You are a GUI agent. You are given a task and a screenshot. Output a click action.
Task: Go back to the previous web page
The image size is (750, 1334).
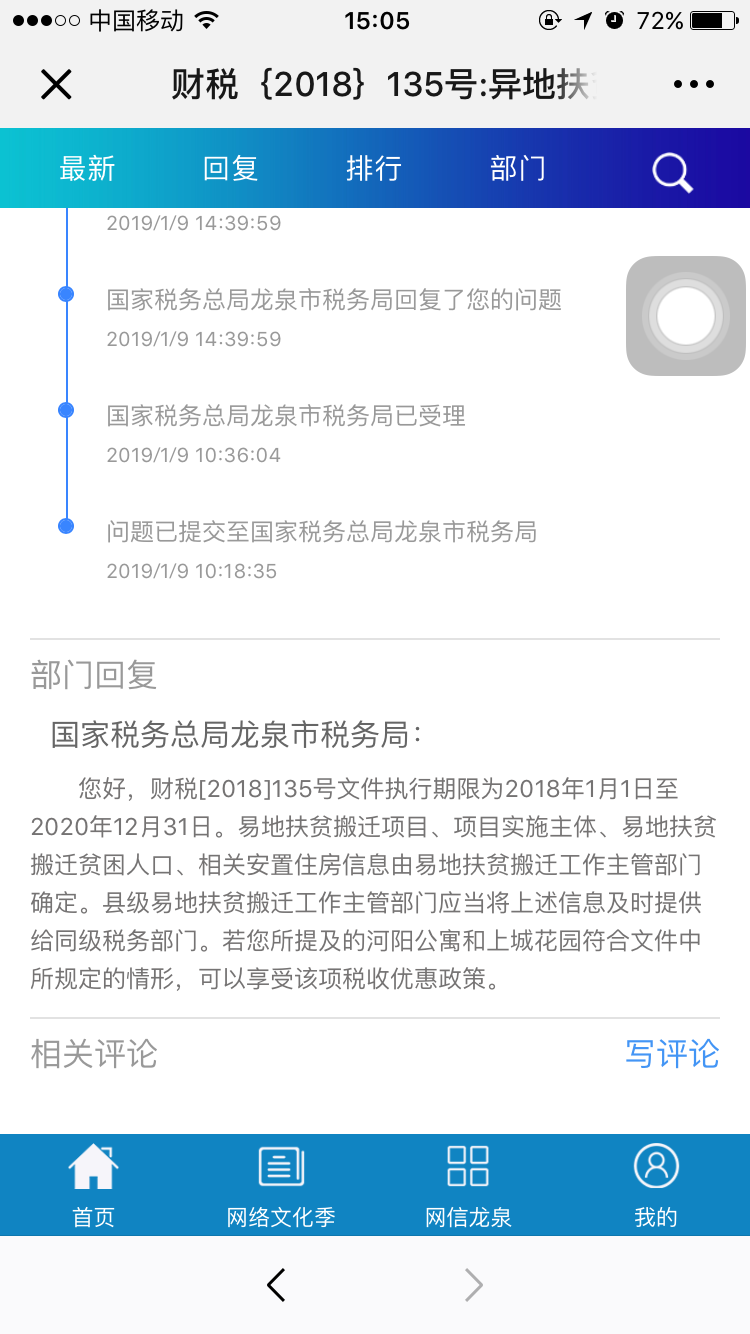point(277,1285)
